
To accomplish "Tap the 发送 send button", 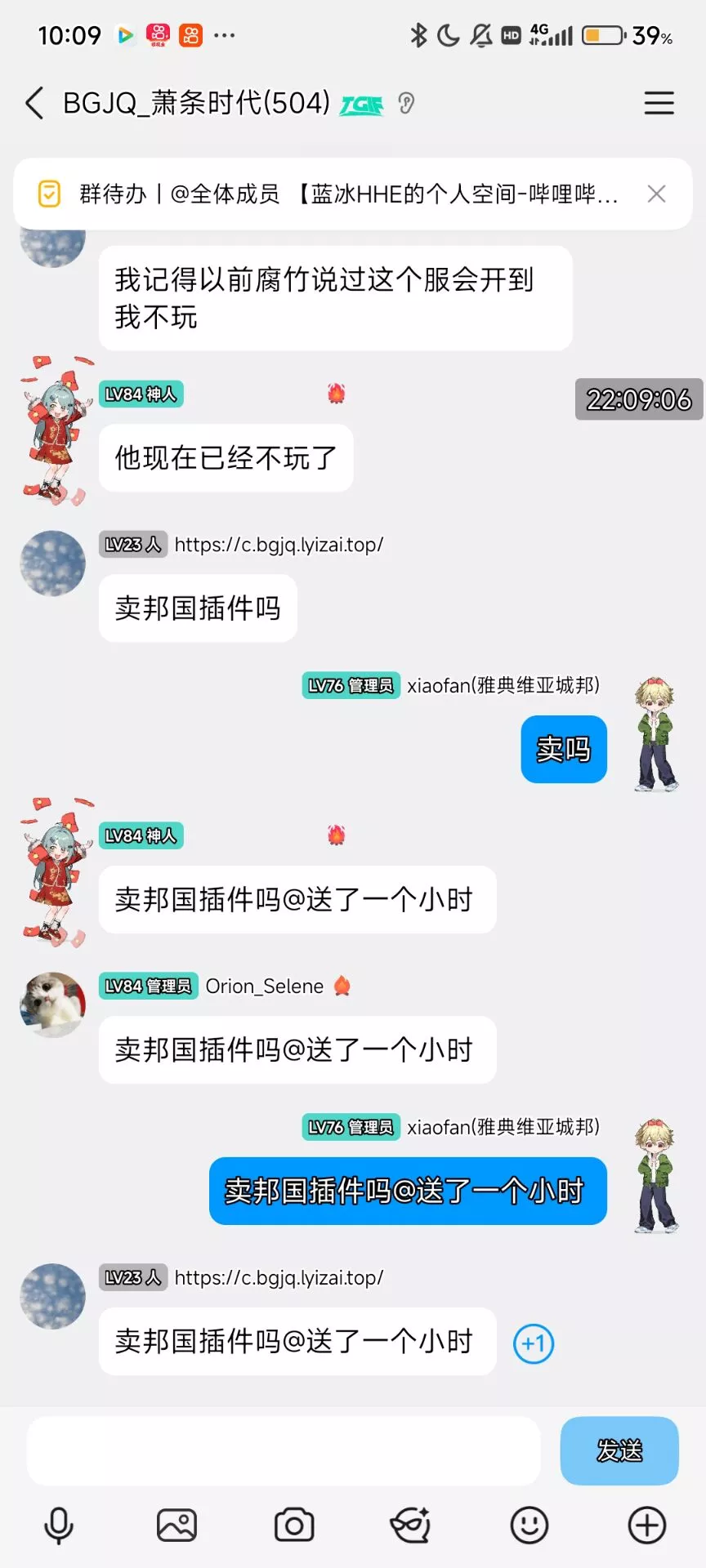I will 619,1451.
